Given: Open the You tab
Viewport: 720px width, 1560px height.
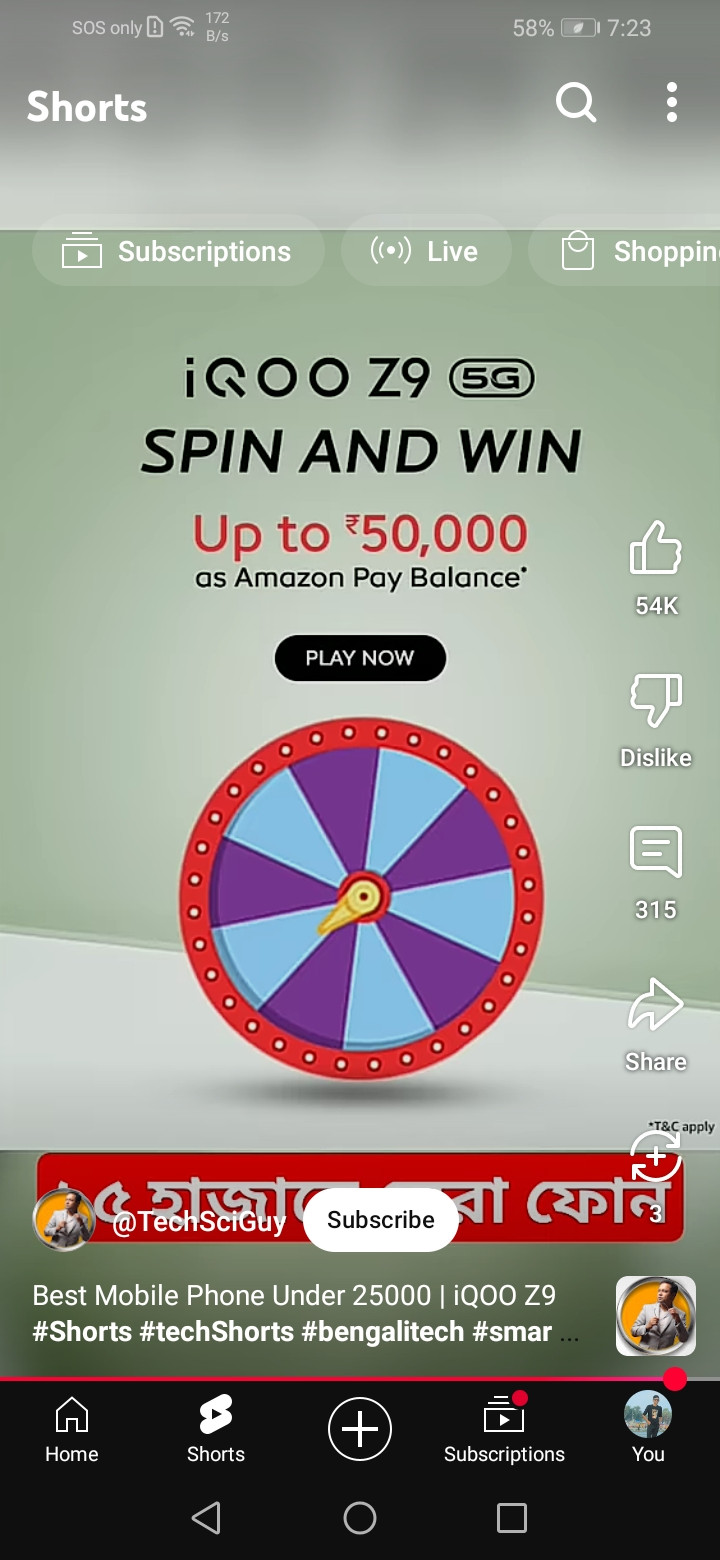Looking at the screenshot, I should (648, 1430).
